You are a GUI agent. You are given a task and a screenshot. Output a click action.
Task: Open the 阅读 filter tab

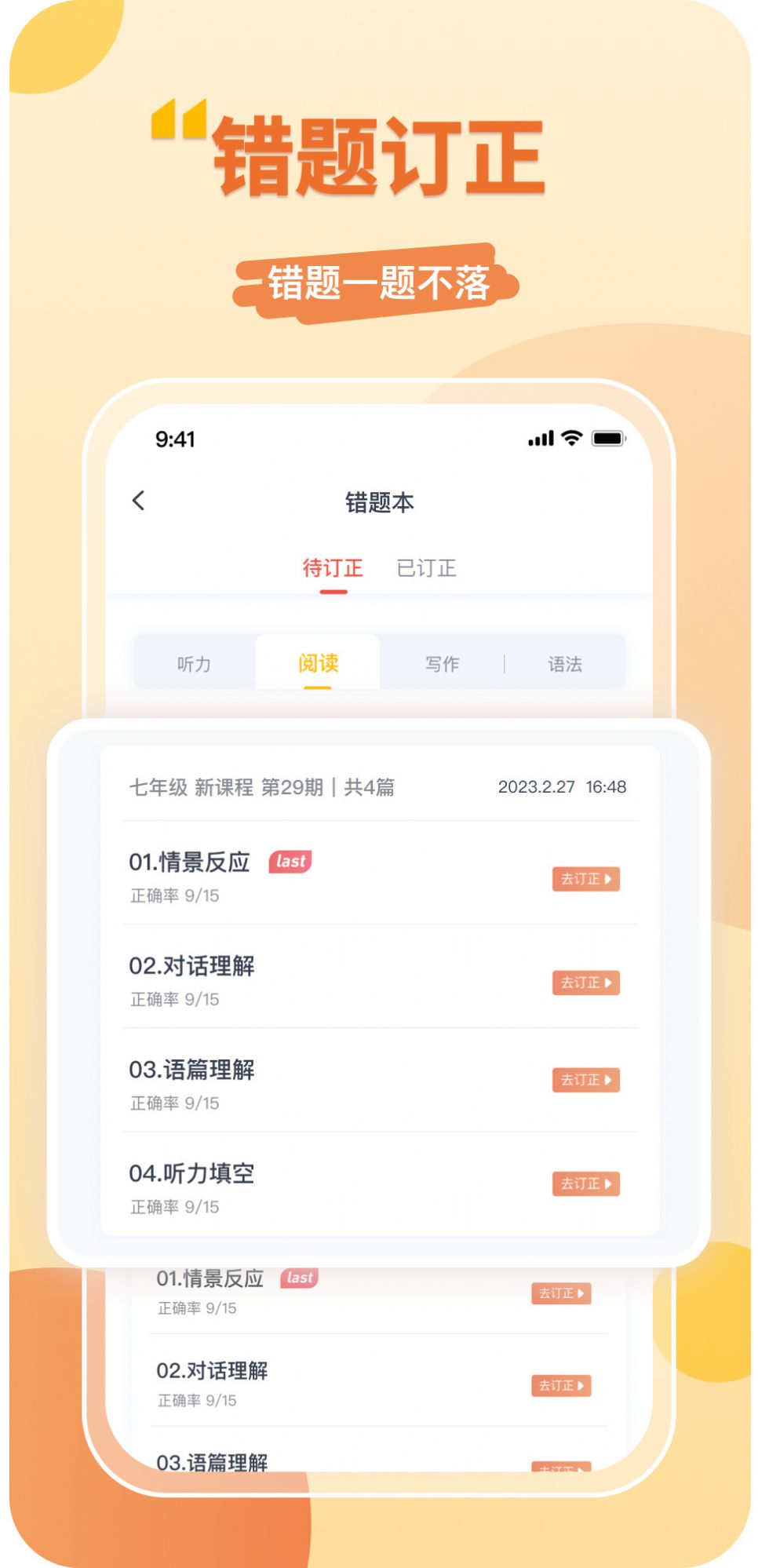(319, 663)
